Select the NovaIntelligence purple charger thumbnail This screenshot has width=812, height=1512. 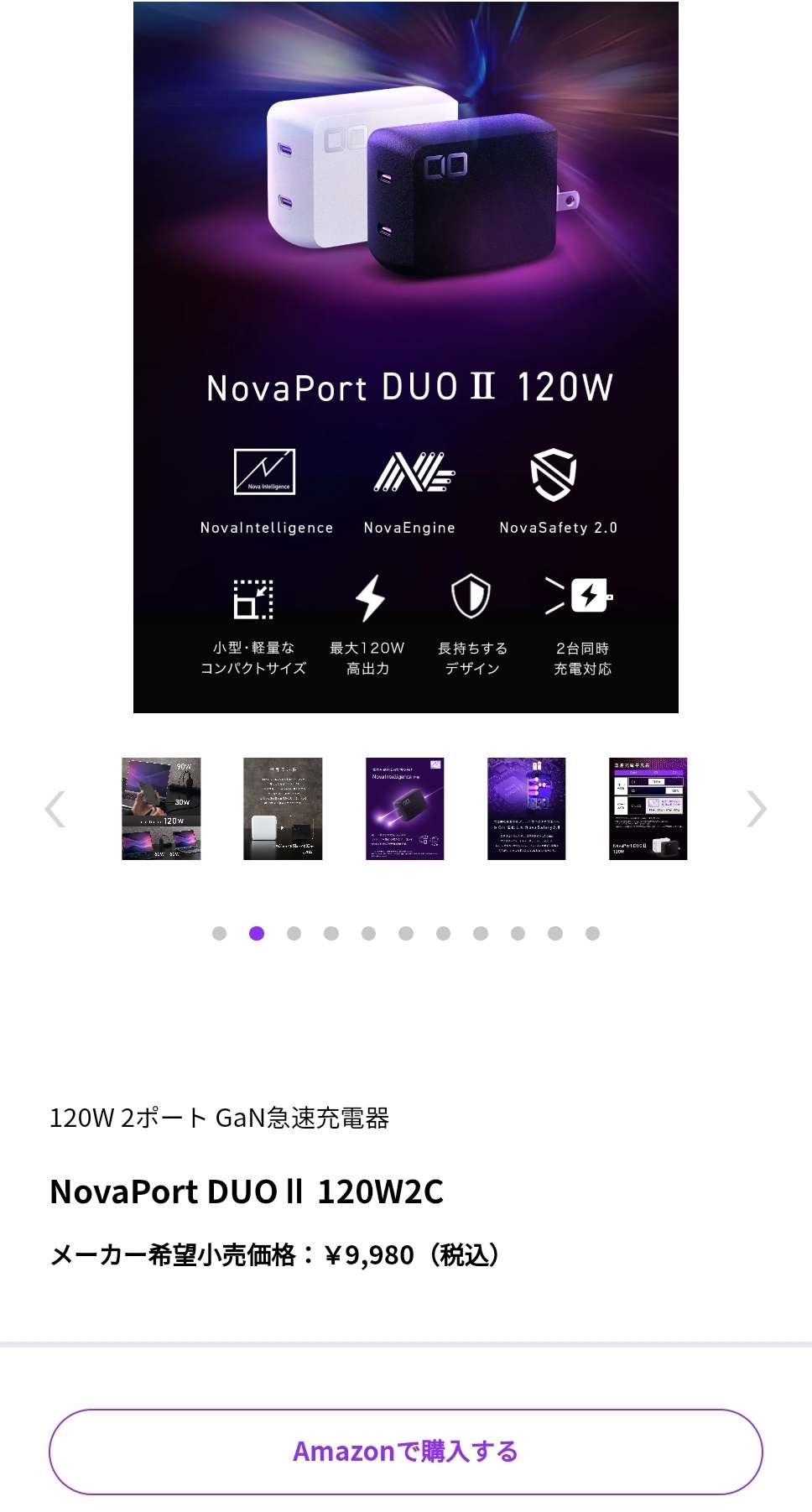404,809
